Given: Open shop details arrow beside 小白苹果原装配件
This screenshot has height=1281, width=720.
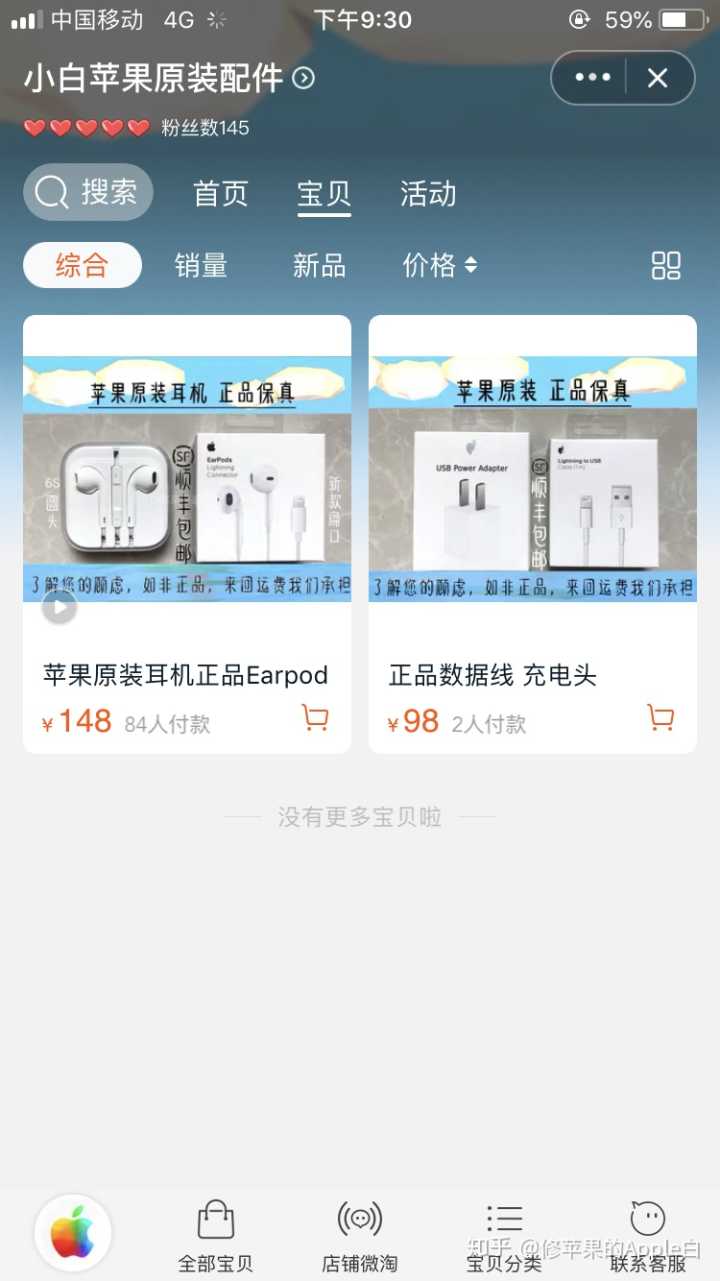Looking at the screenshot, I should click(x=303, y=78).
